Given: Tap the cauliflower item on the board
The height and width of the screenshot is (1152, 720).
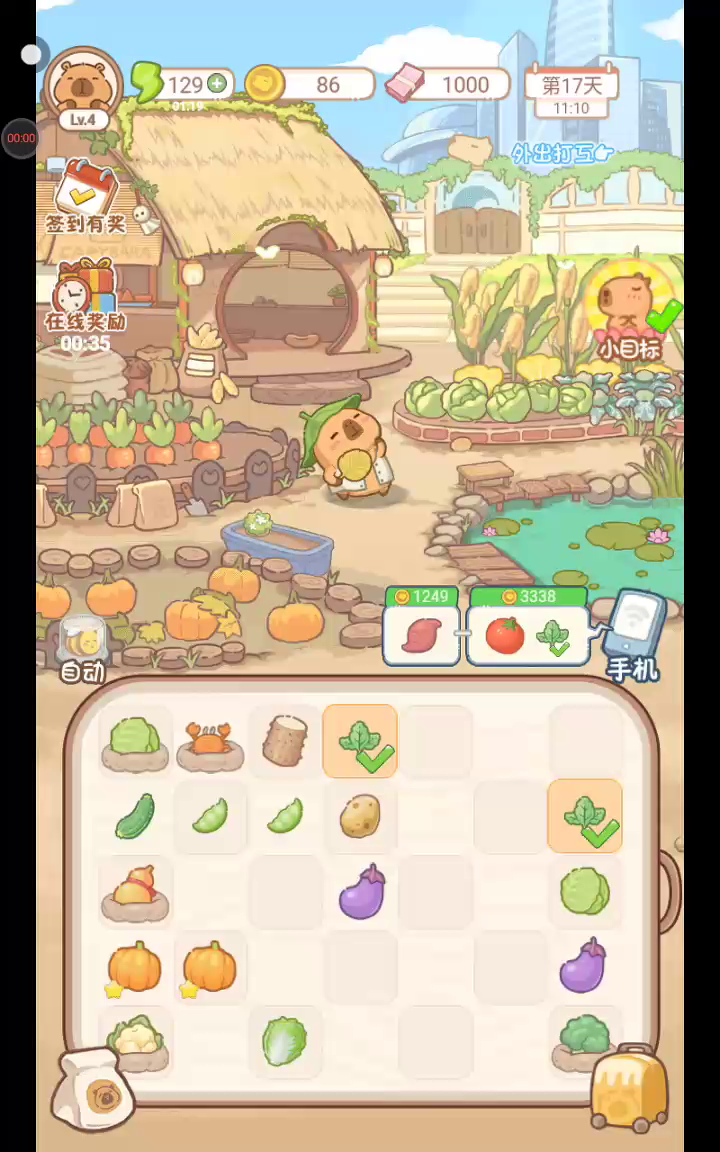Looking at the screenshot, I should point(135,1038).
